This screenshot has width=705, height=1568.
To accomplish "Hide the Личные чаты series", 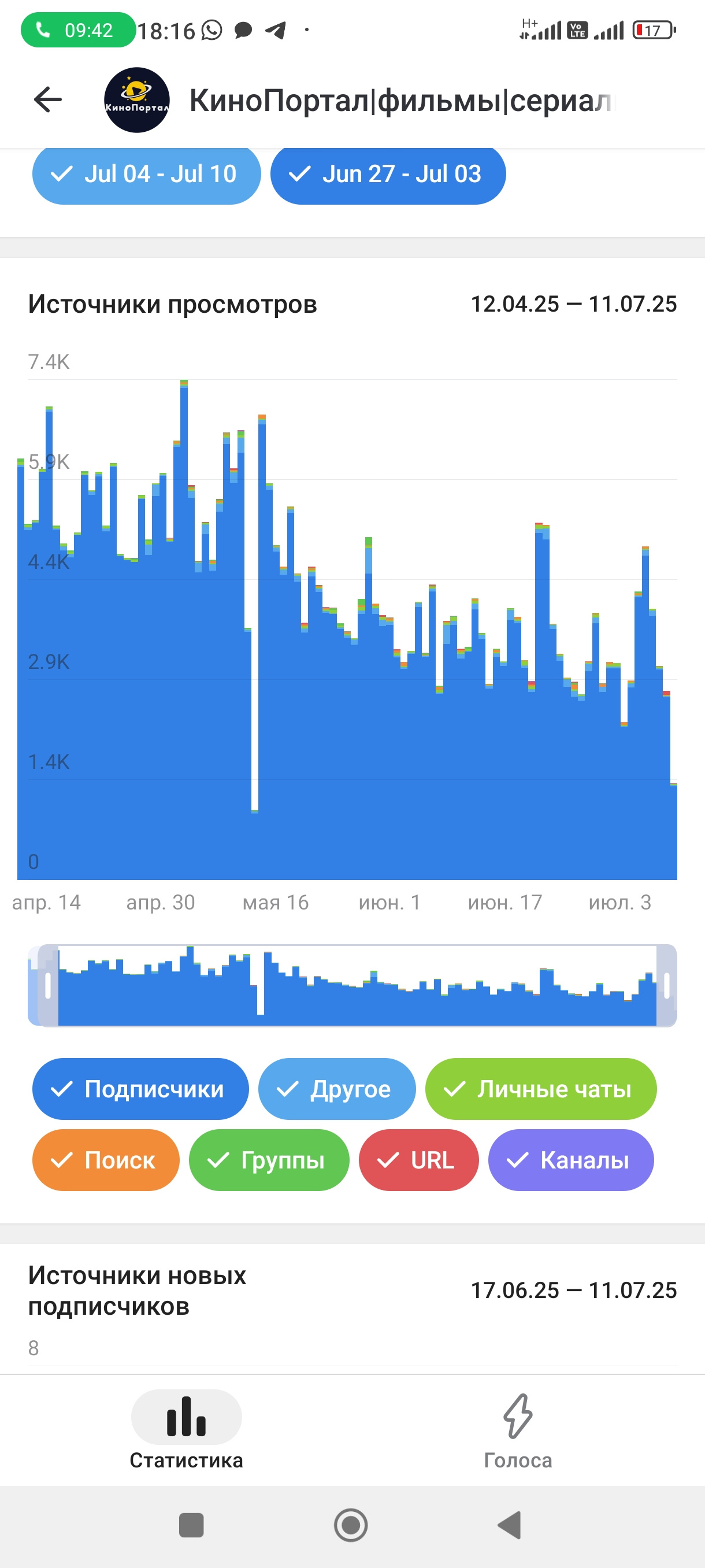I will click(x=541, y=1089).
